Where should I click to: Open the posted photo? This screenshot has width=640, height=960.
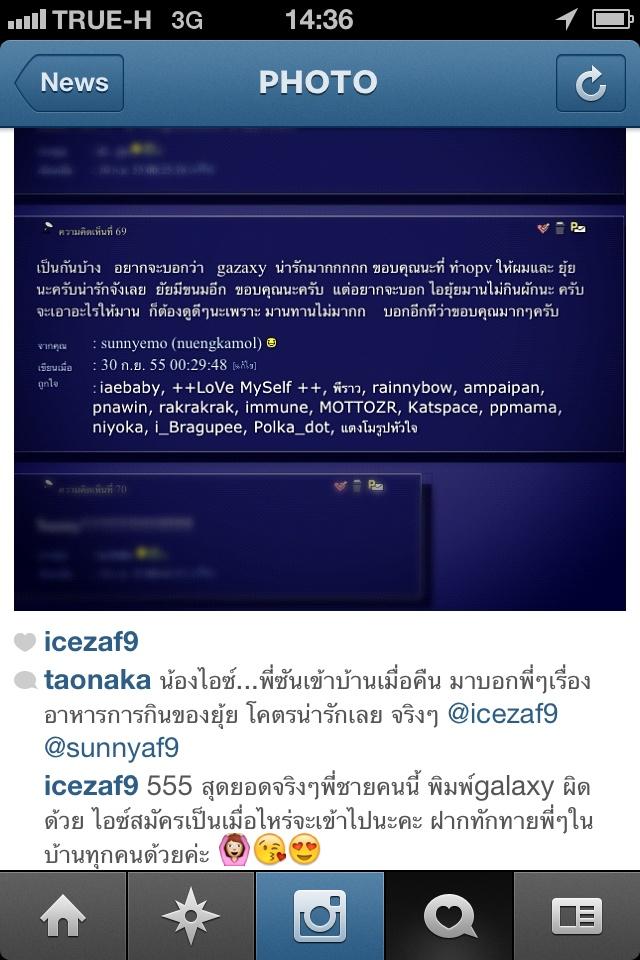[320, 370]
